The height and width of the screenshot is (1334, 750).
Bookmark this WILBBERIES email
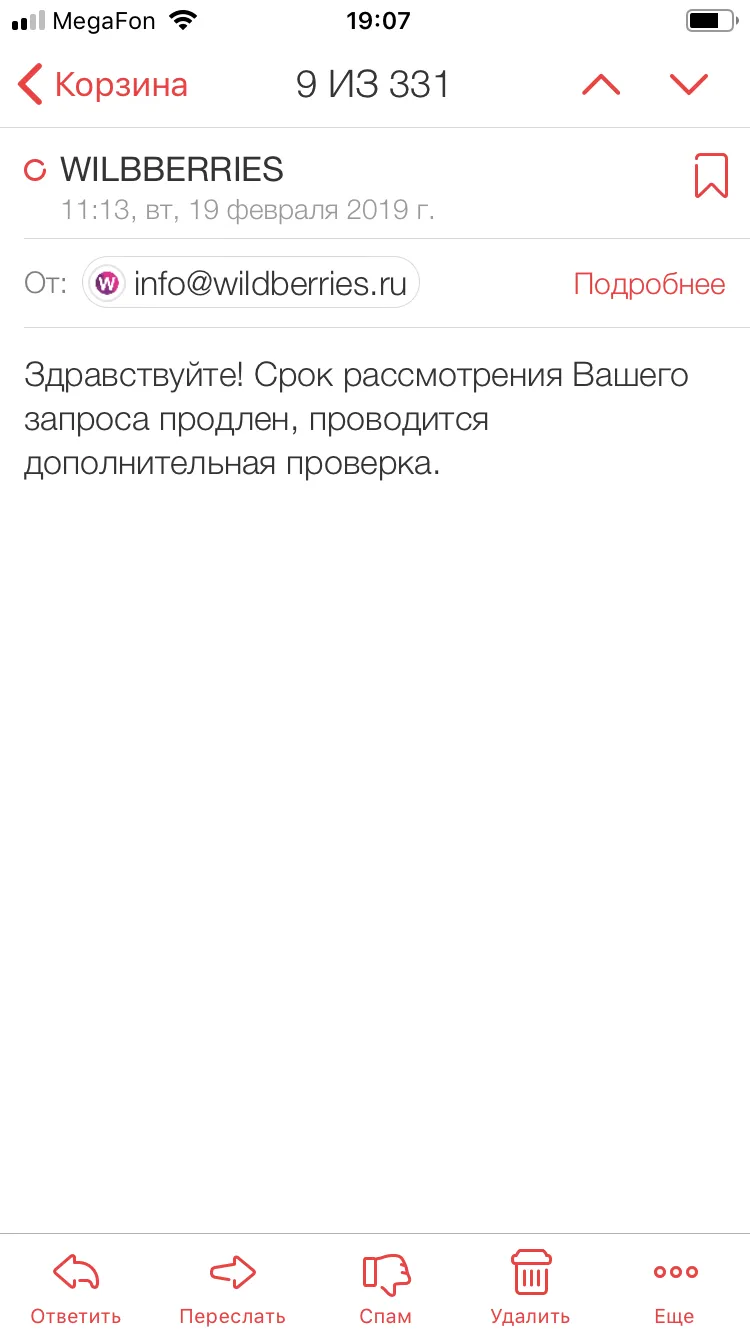point(711,175)
